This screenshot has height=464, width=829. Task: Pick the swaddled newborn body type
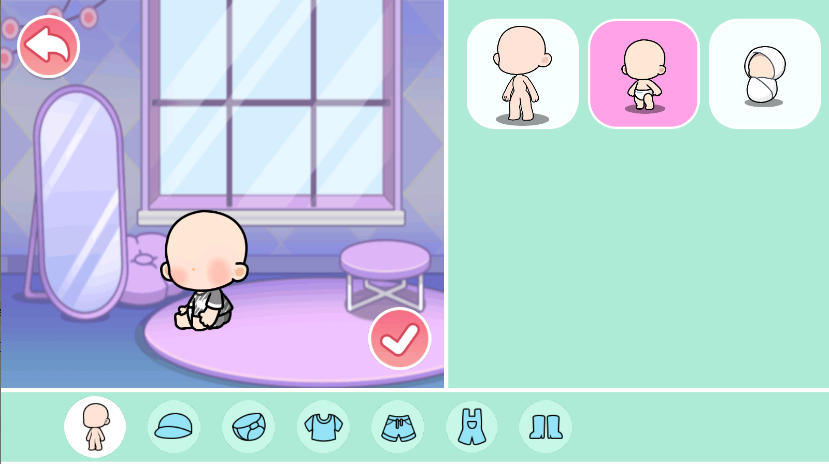pos(764,74)
